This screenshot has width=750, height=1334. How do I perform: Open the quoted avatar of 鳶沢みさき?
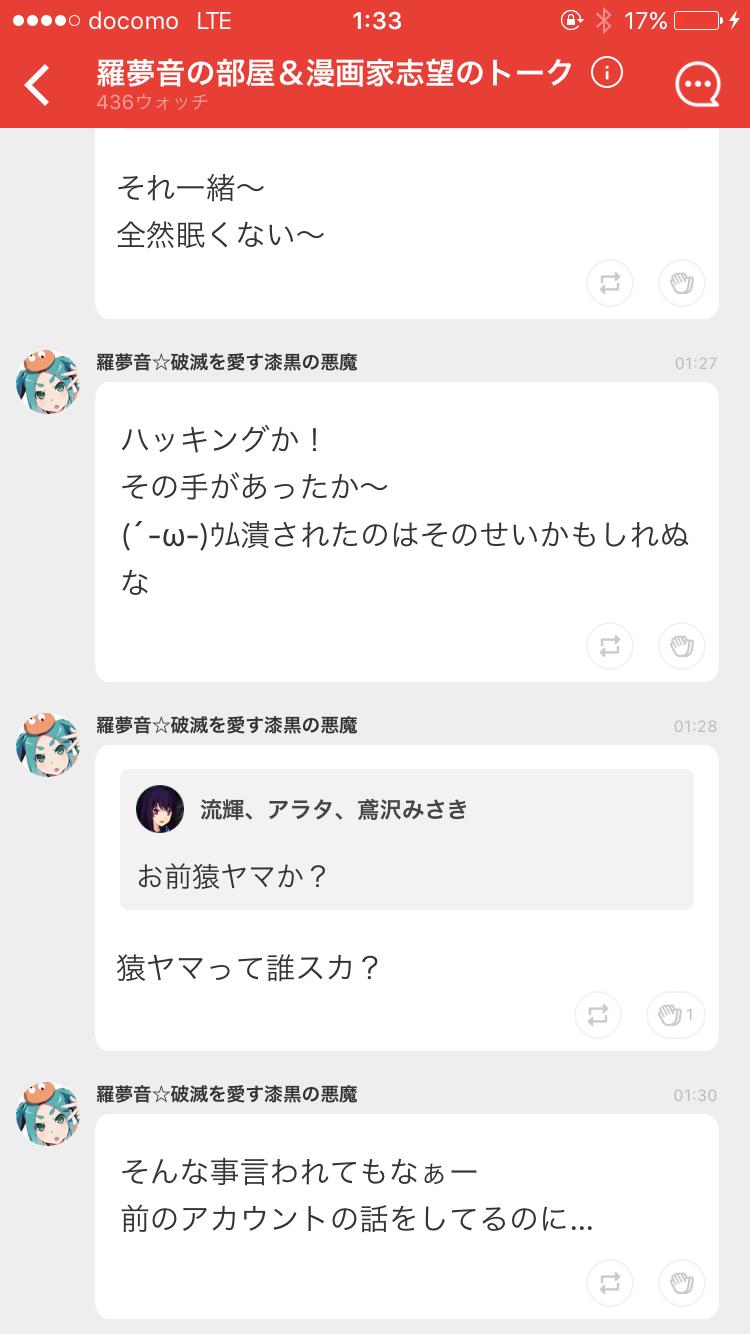160,809
